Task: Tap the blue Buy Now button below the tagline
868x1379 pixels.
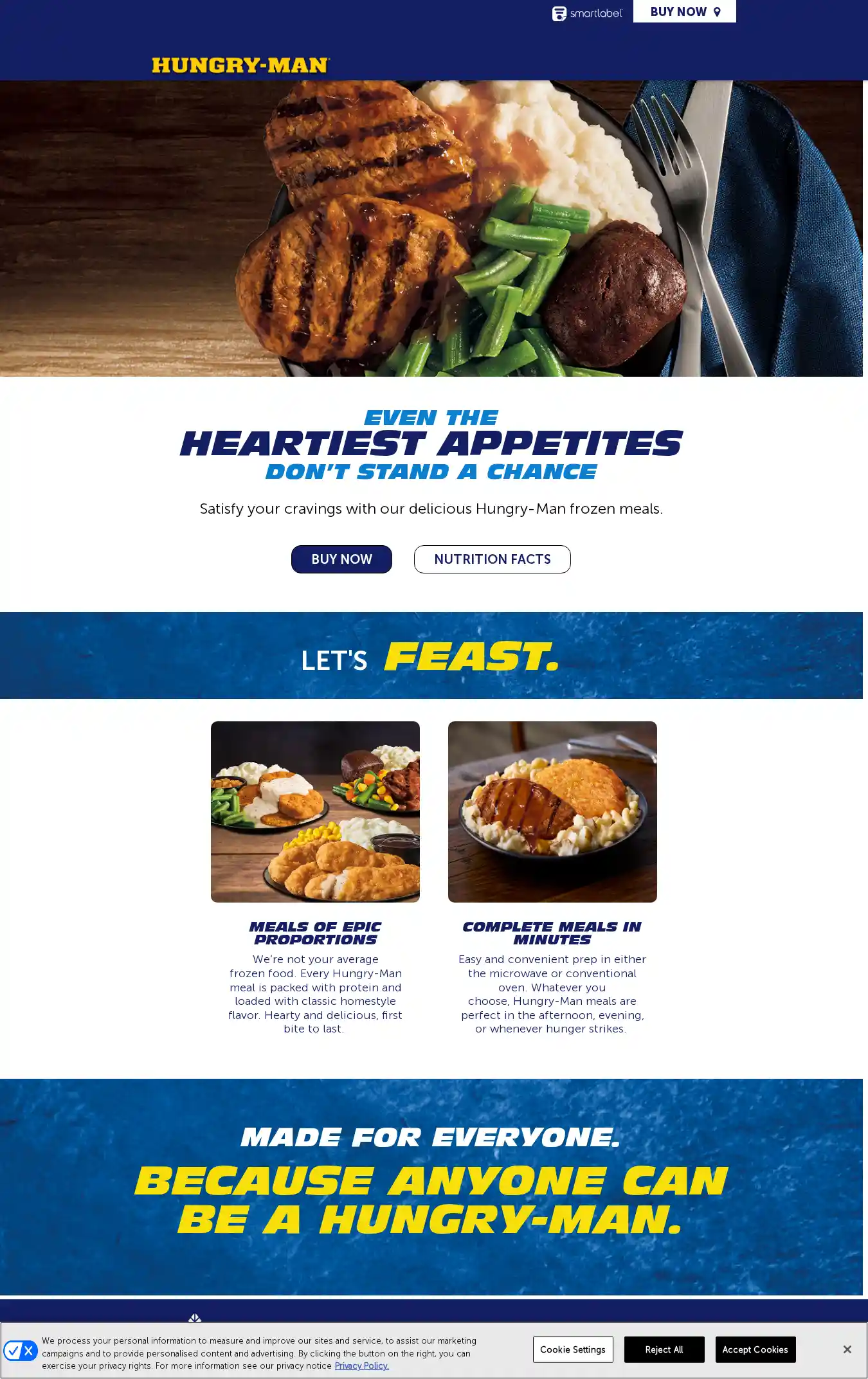Action: tap(341, 559)
